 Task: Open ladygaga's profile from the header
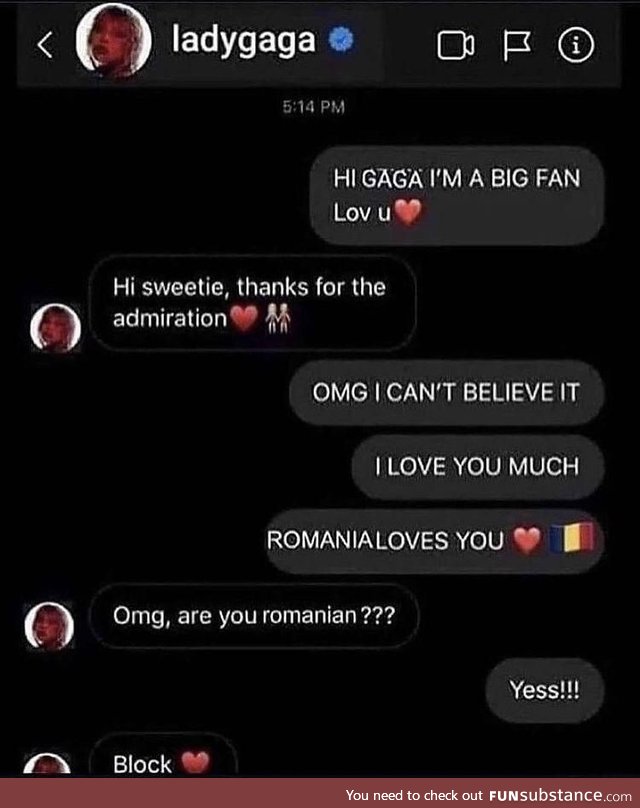click(244, 42)
